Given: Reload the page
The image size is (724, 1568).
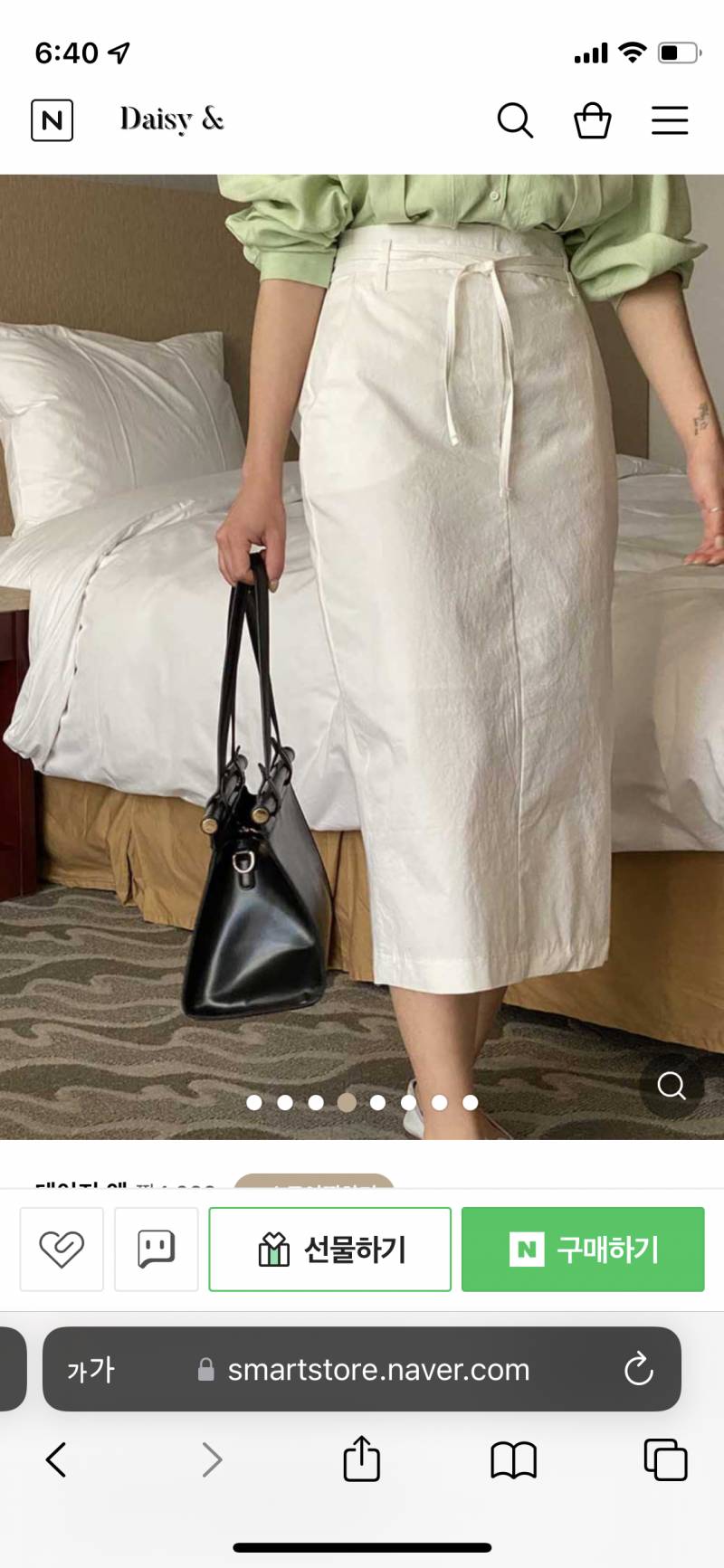Looking at the screenshot, I should 638,1369.
